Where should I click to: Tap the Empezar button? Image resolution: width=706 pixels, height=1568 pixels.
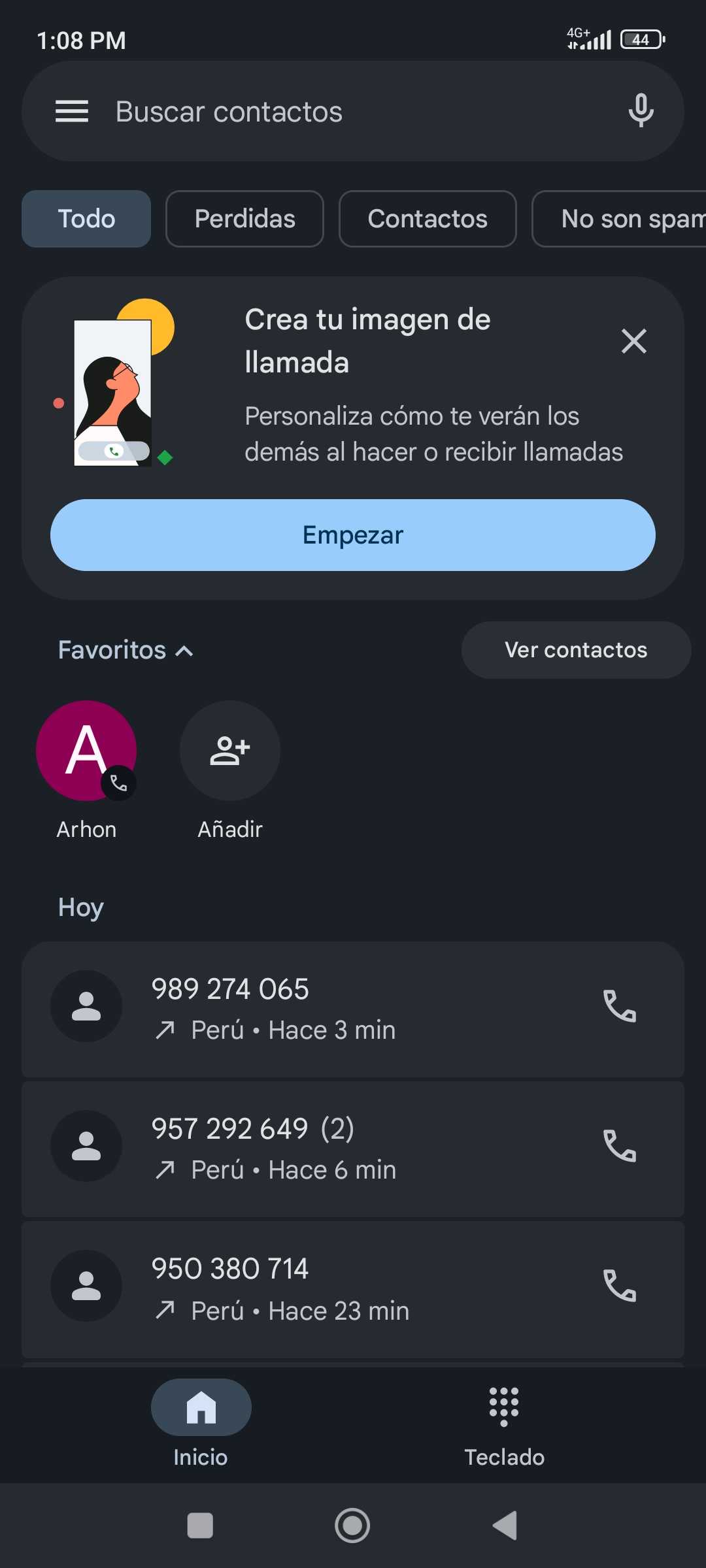click(x=353, y=535)
